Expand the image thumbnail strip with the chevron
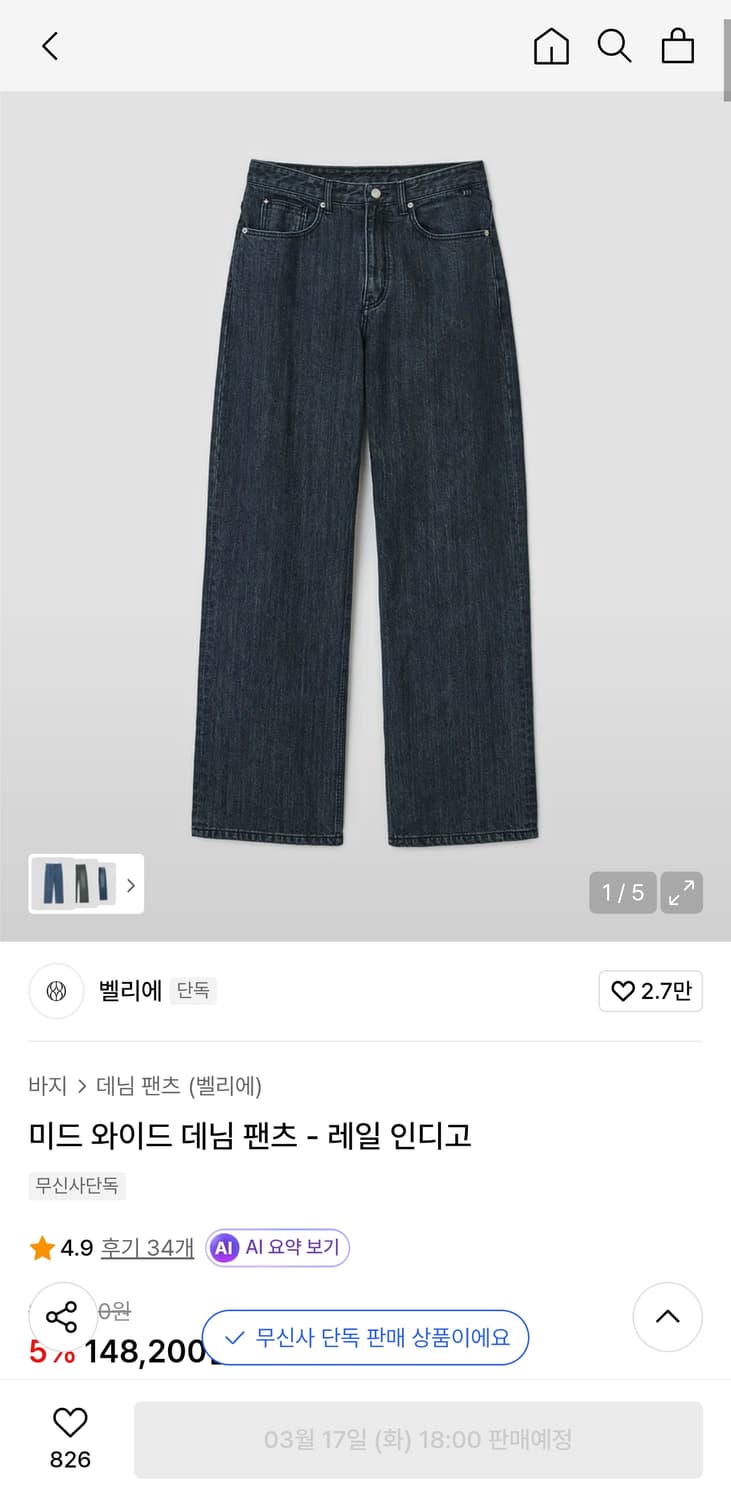 (129, 885)
